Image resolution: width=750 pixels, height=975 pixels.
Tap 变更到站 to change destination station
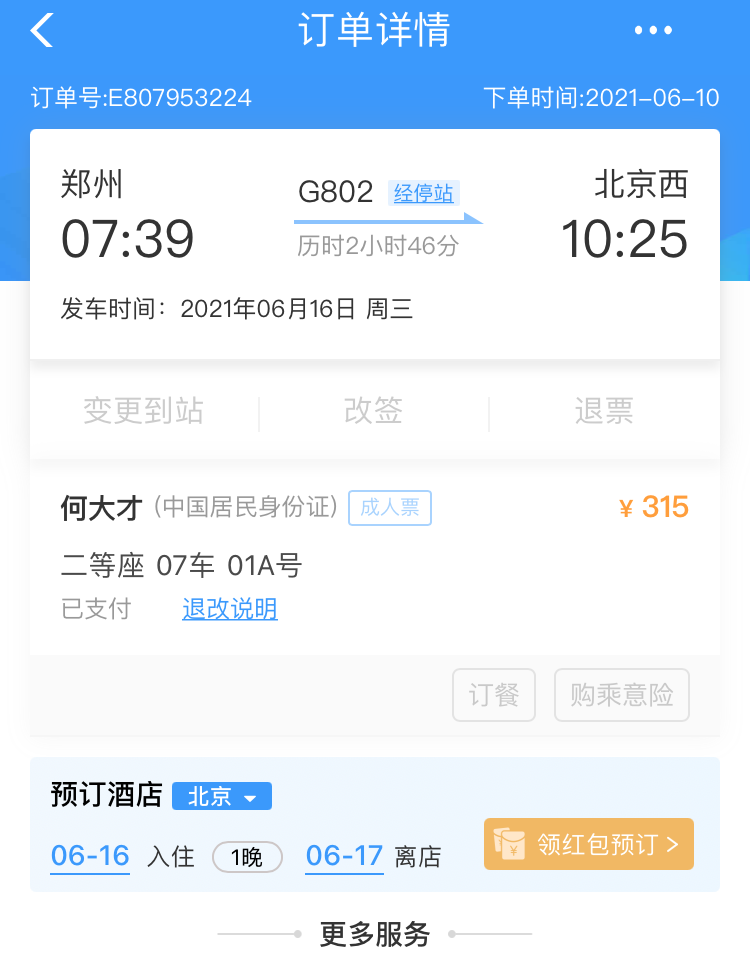coord(142,410)
